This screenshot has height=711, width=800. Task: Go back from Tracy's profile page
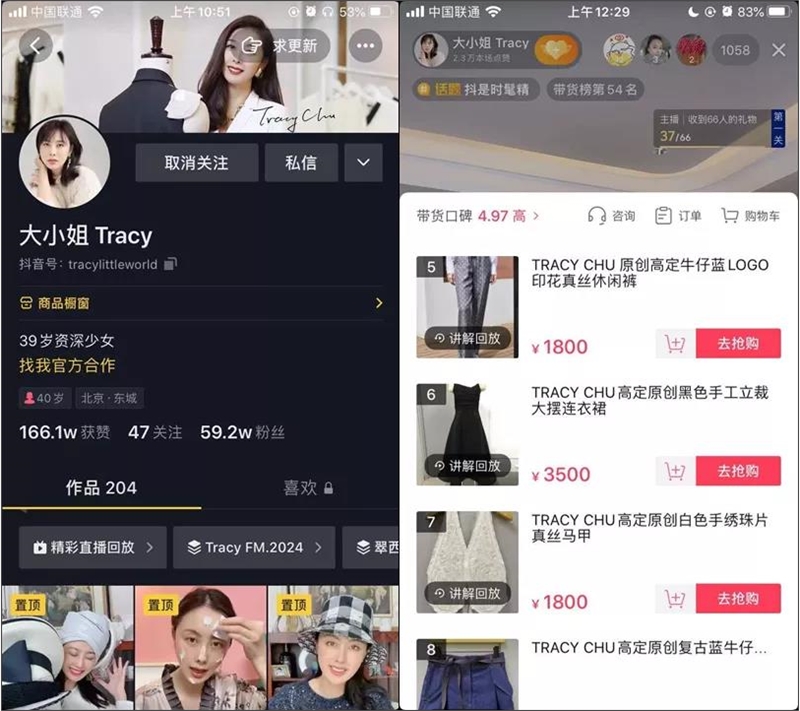click(37, 46)
